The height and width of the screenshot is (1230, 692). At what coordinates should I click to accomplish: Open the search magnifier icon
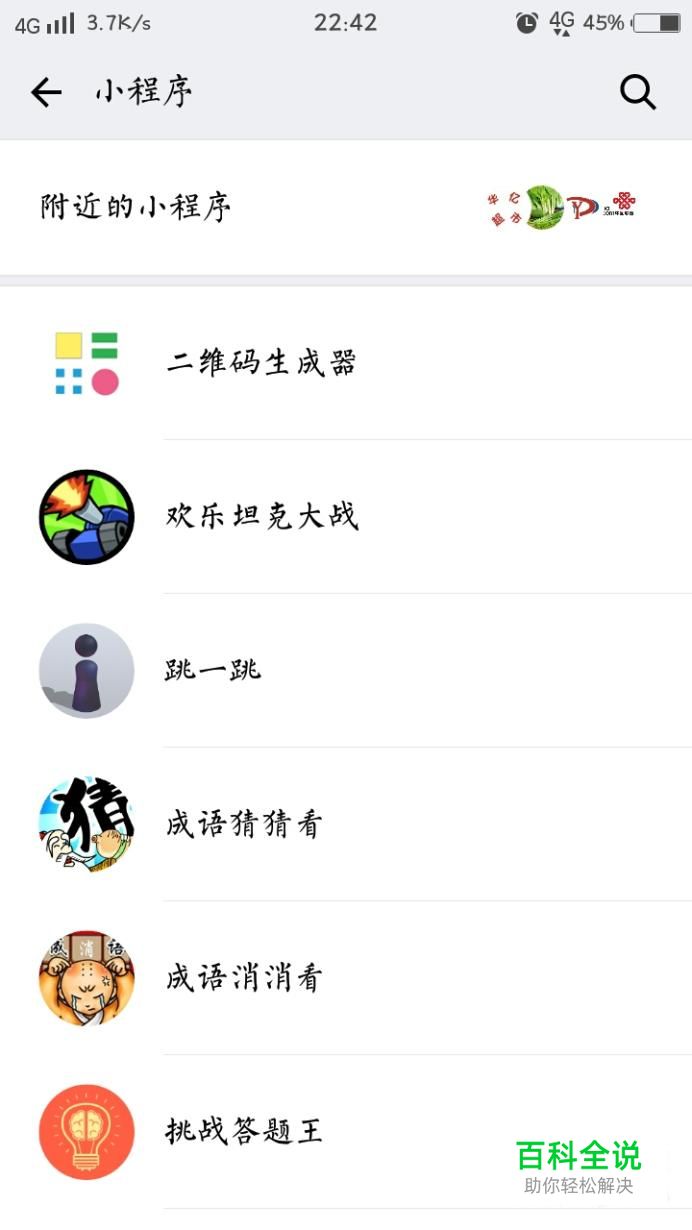[x=637, y=93]
